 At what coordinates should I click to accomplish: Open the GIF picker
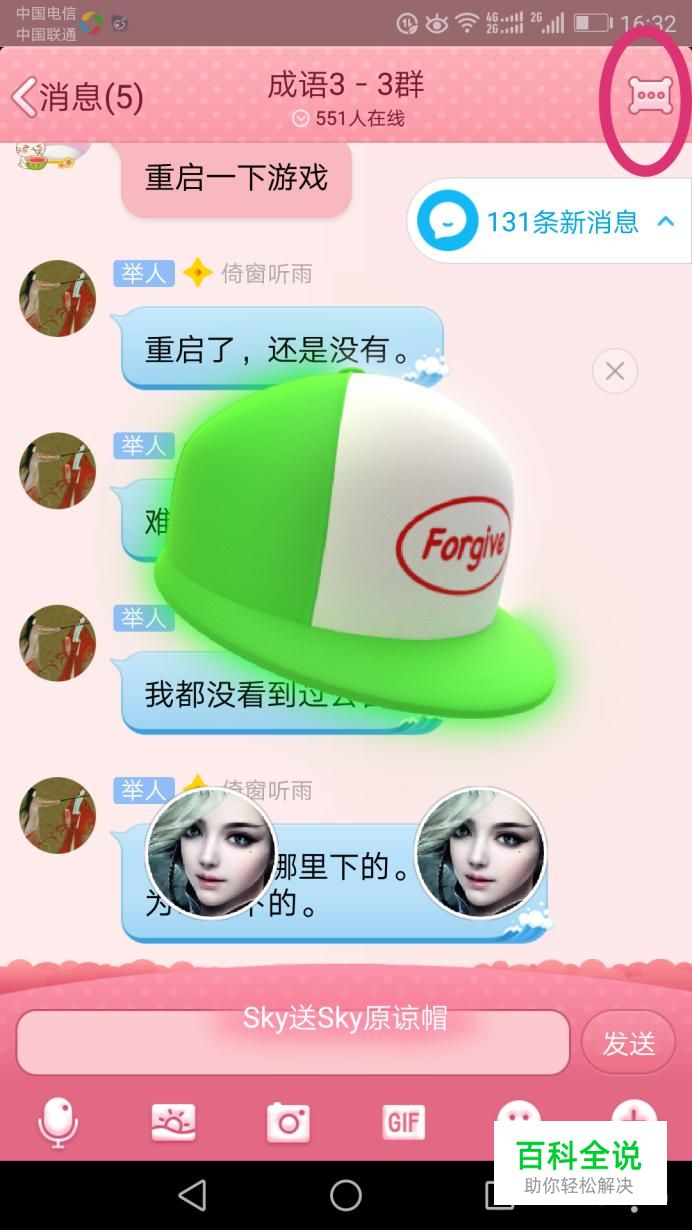pos(403,1122)
